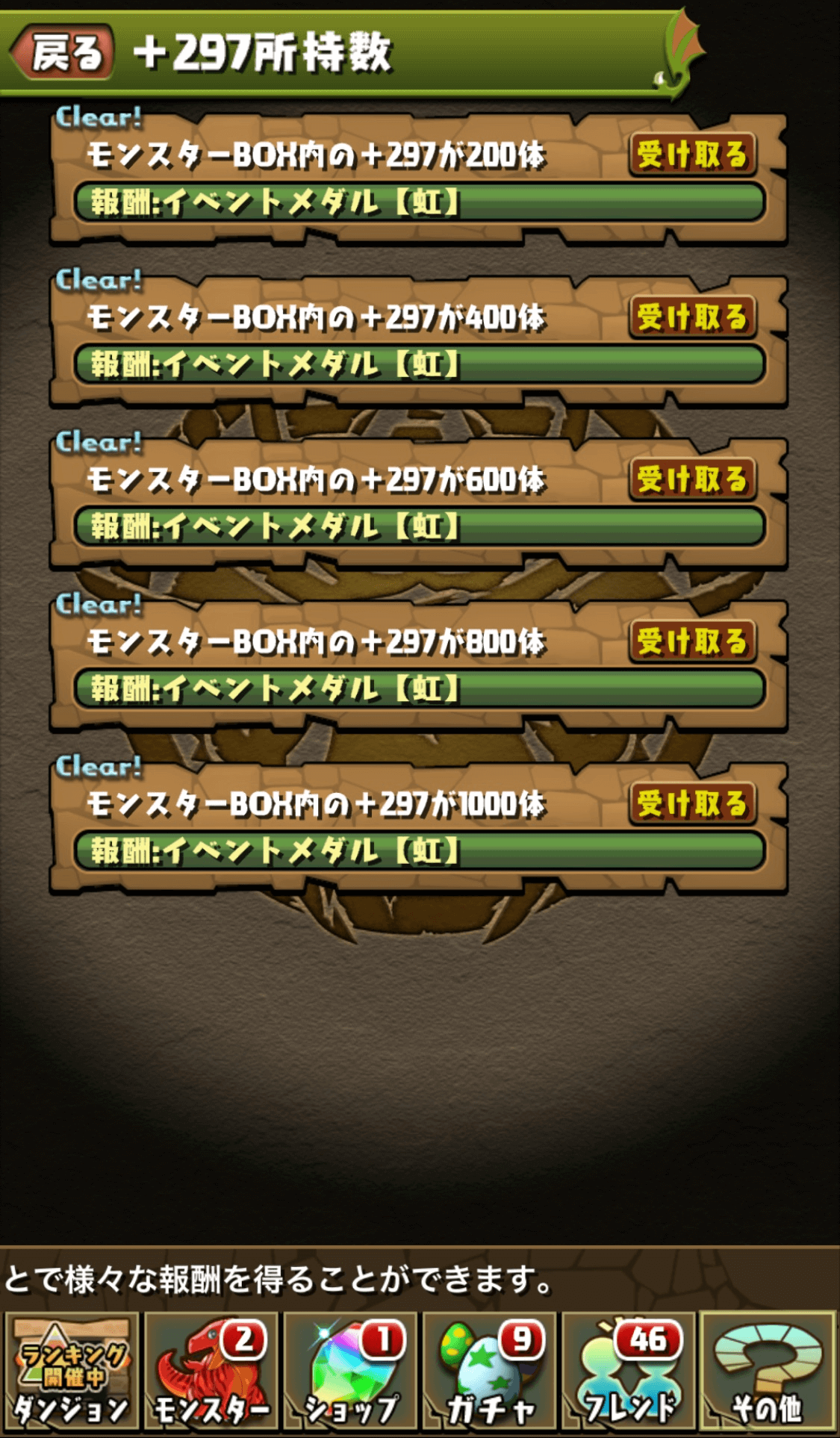
Task: Claim reward for +297が800体 mission
Action: click(x=692, y=641)
